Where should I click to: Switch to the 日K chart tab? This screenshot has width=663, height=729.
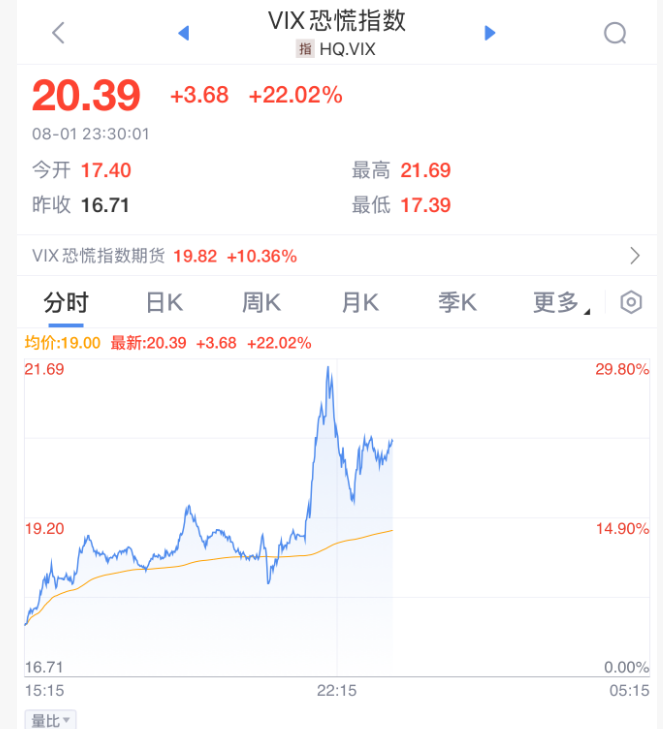[164, 303]
